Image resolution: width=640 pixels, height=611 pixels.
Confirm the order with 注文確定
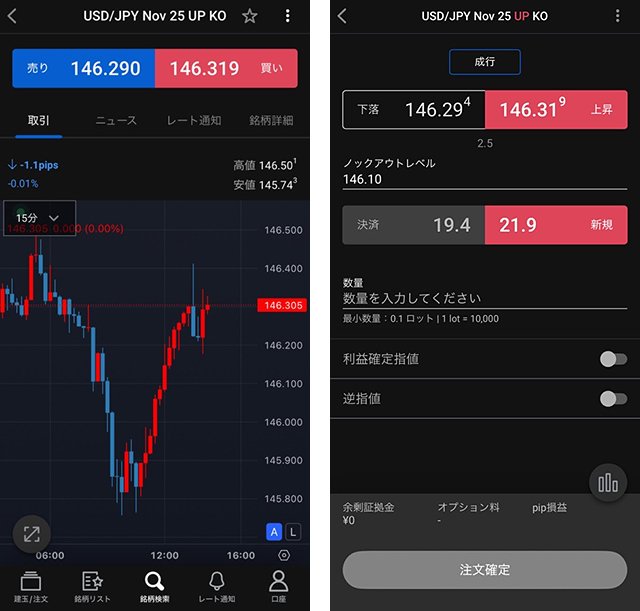pos(484,569)
